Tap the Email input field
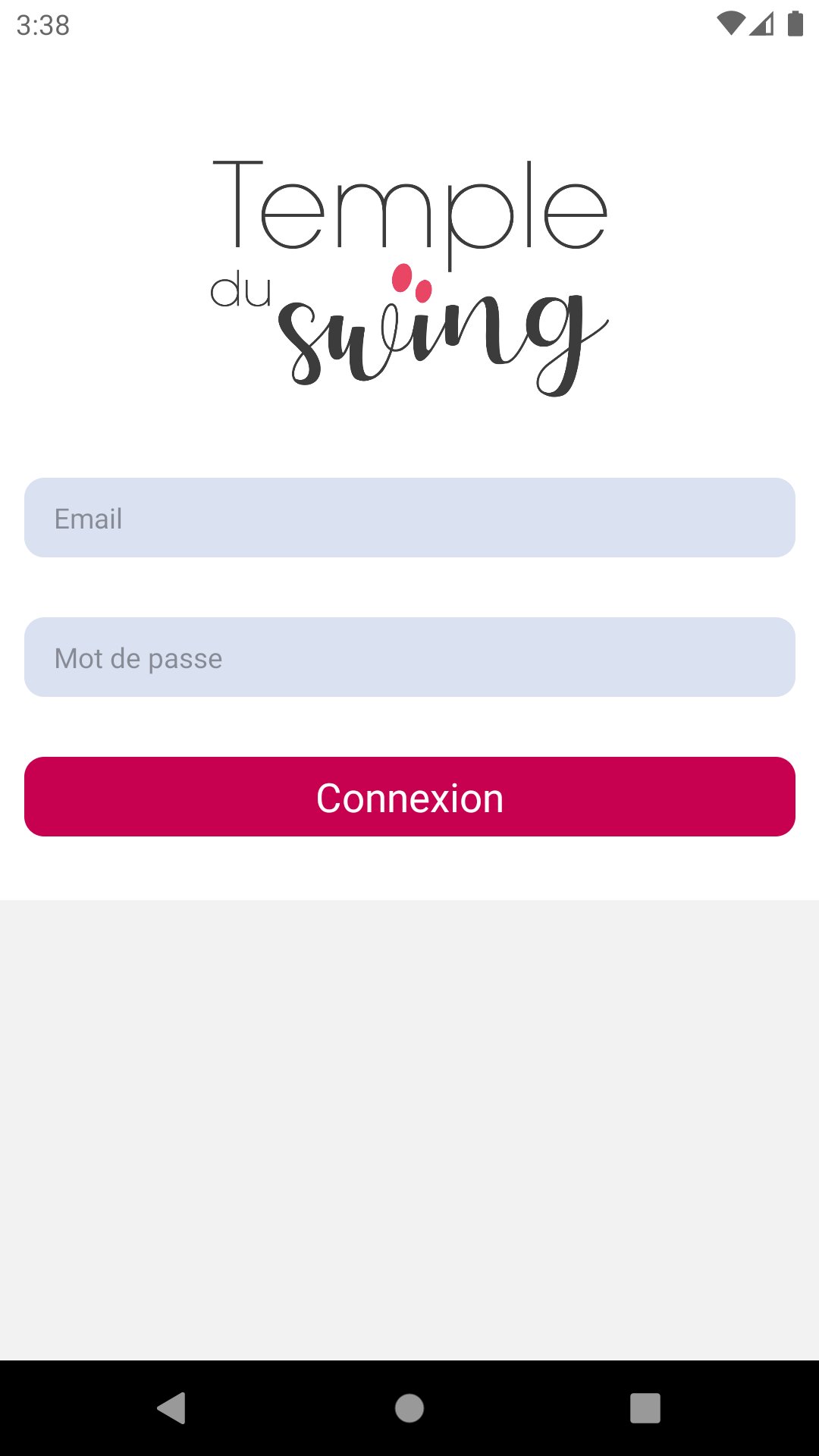Viewport: 819px width, 1456px height. tap(409, 518)
